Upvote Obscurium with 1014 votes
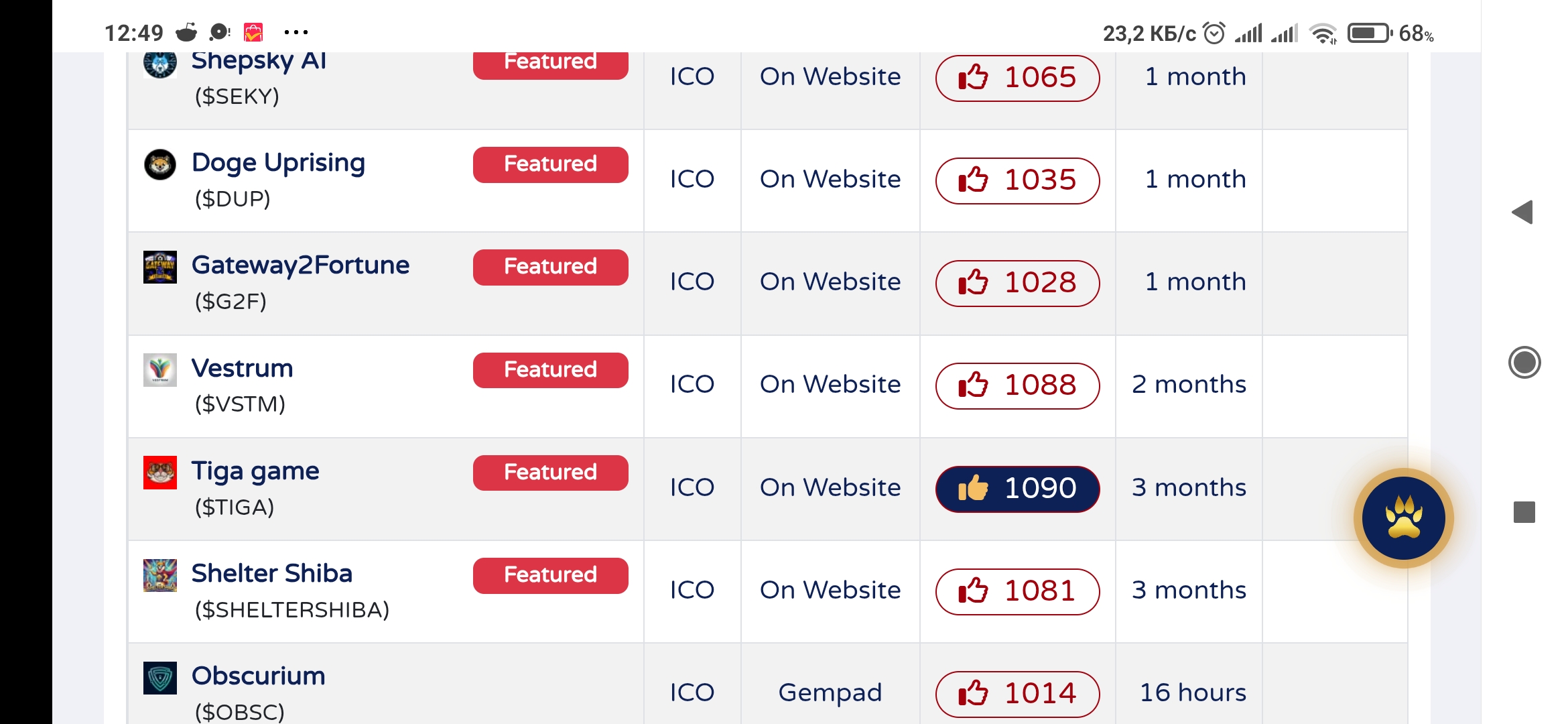This screenshot has height=724, width=1568. point(1017,693)
